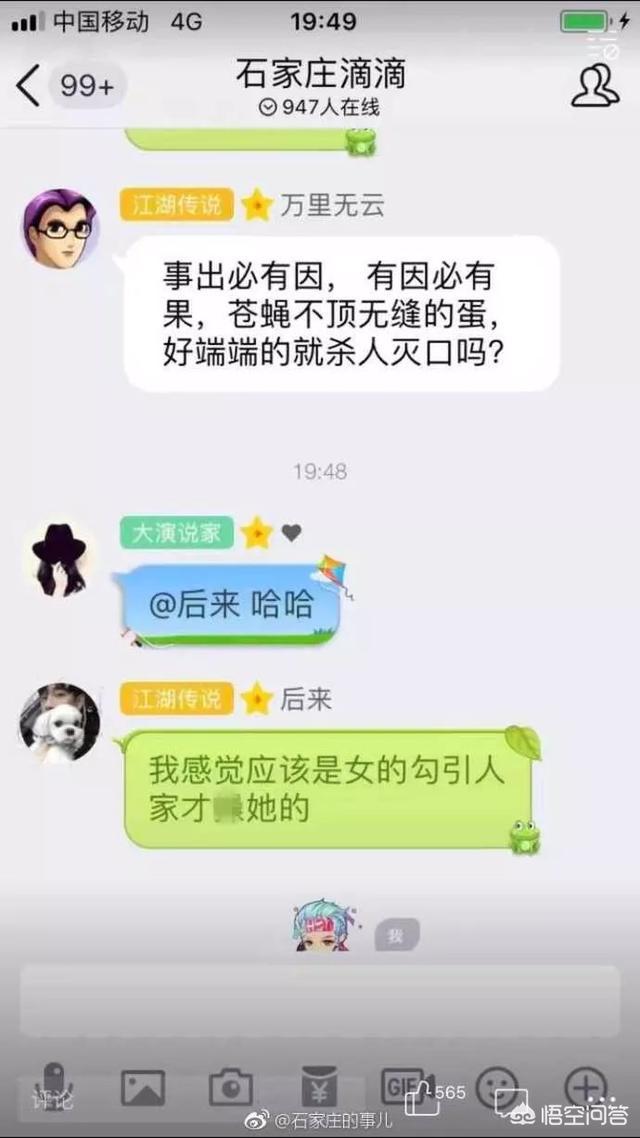Focus the message text input box
The image size is (640, 1138).
click(x=320, y=1001)
